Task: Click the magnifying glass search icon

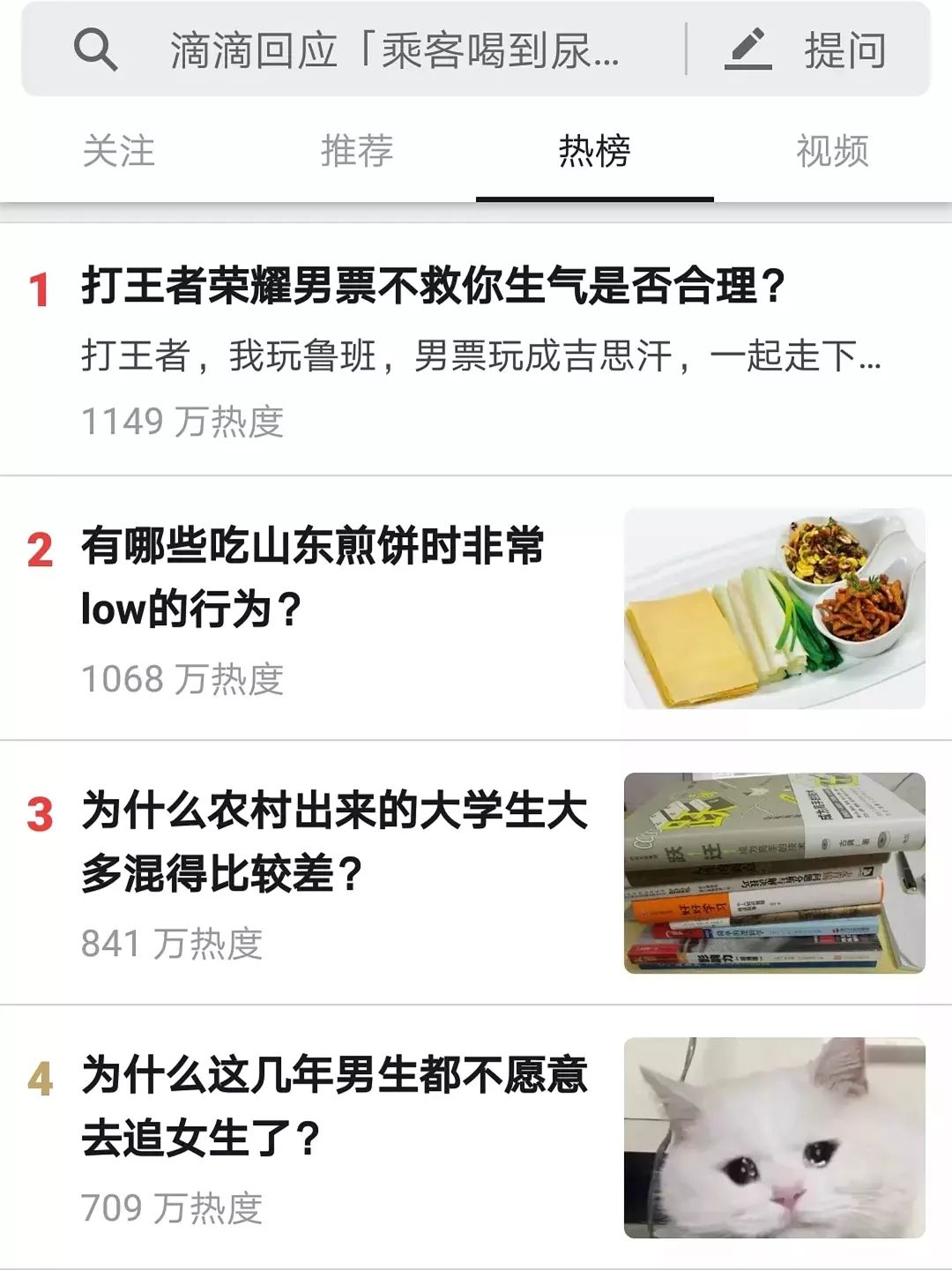Action: point(97,50)
